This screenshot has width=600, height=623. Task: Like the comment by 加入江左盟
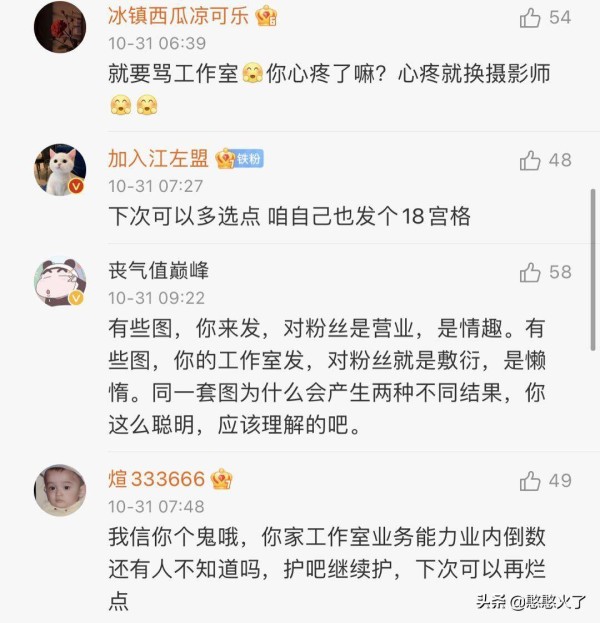530,160
